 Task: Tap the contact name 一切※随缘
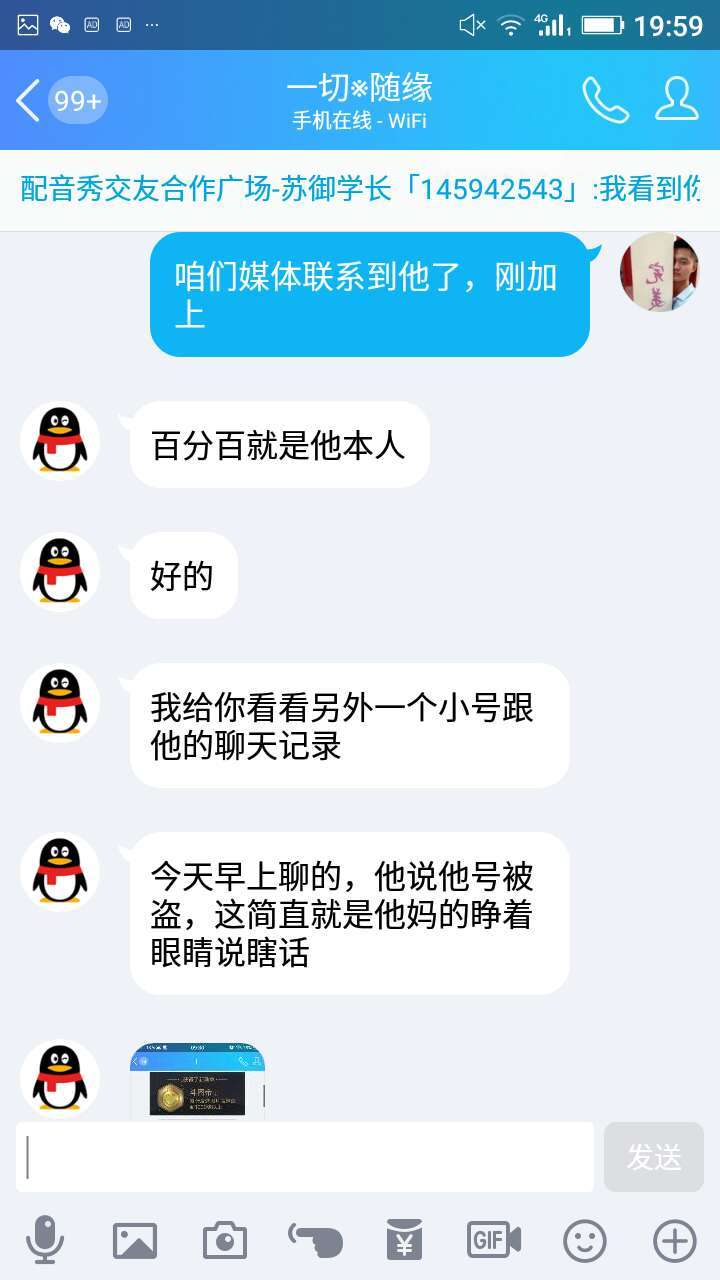tap(360, 88)
